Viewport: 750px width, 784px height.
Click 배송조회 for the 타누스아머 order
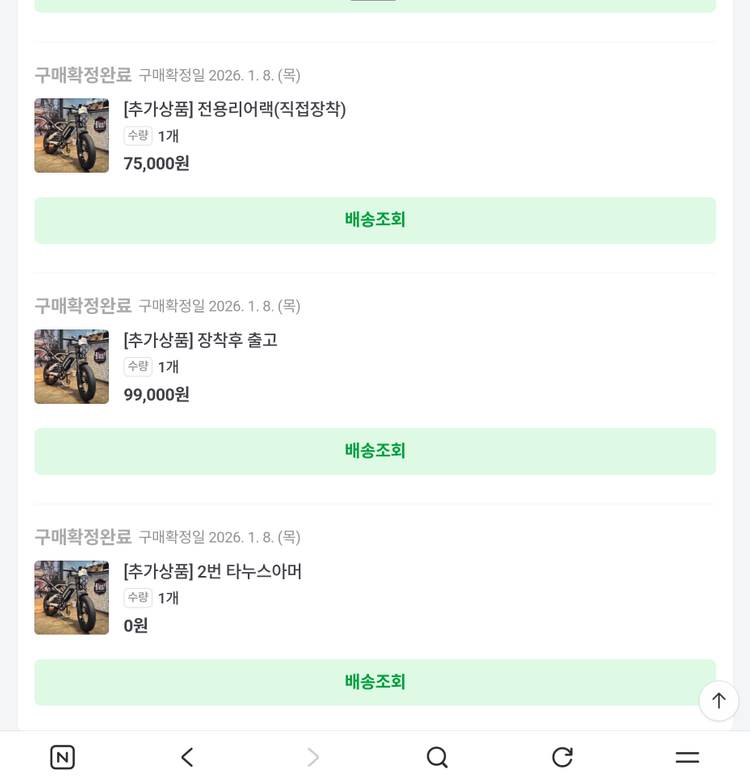pyautogui.click(x=375, y=682)
